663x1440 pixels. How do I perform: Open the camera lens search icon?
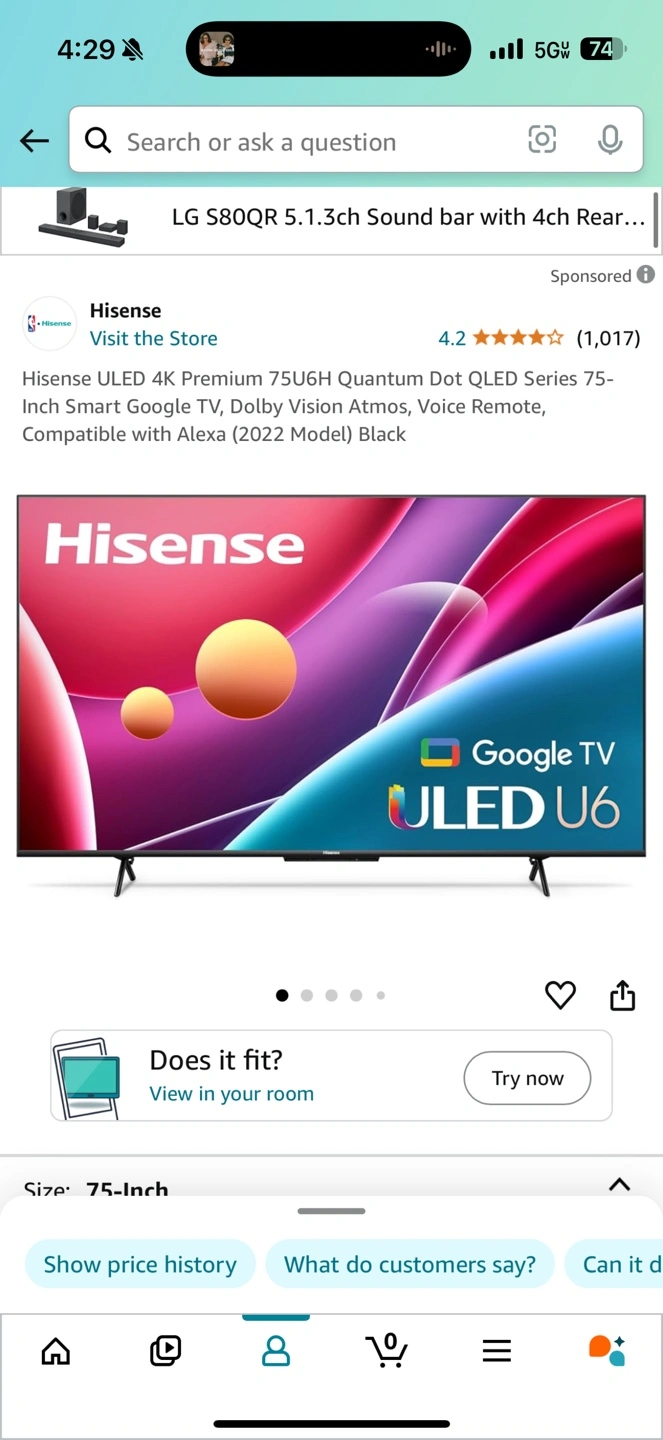(542, 140)
